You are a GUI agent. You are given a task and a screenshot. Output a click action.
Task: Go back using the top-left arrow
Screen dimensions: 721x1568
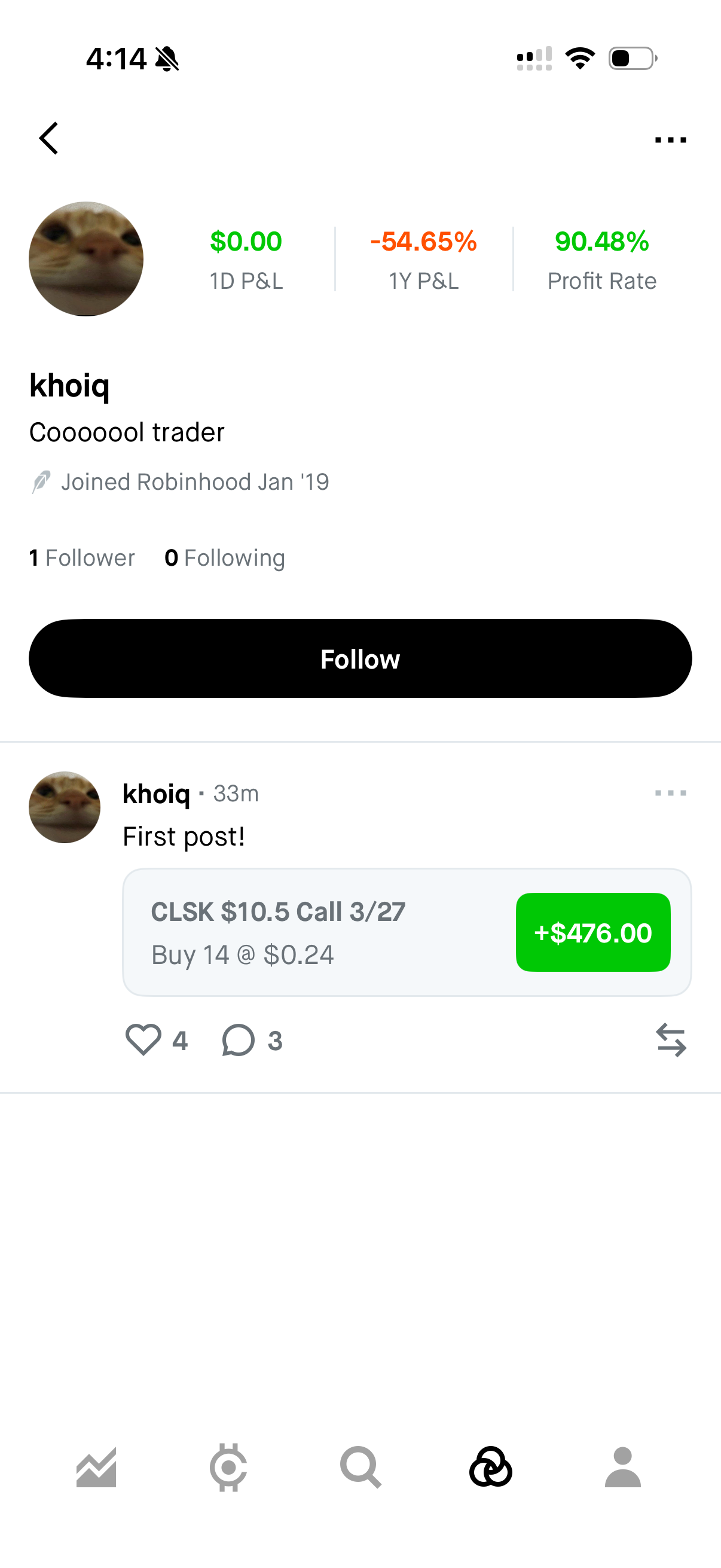coord(48,138)
